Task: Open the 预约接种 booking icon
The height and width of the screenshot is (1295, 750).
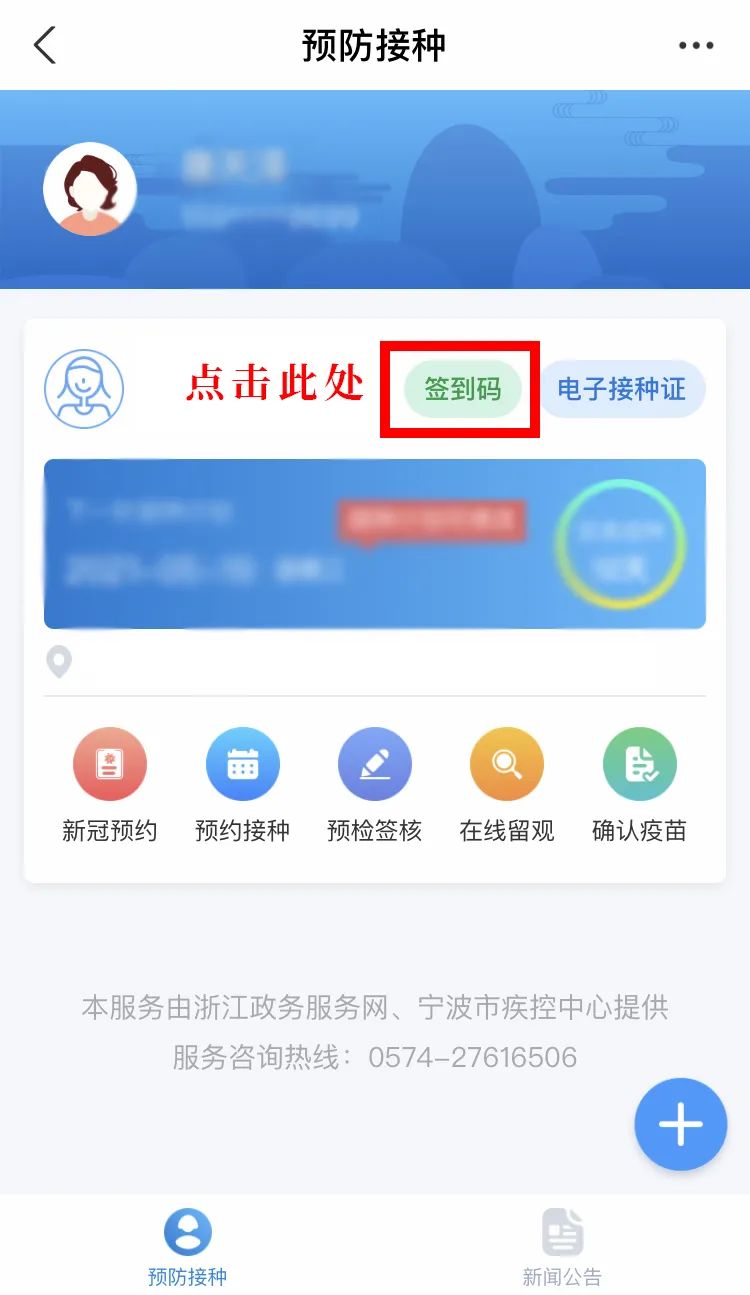Action: pyautogui.click(x=243, y=765)
